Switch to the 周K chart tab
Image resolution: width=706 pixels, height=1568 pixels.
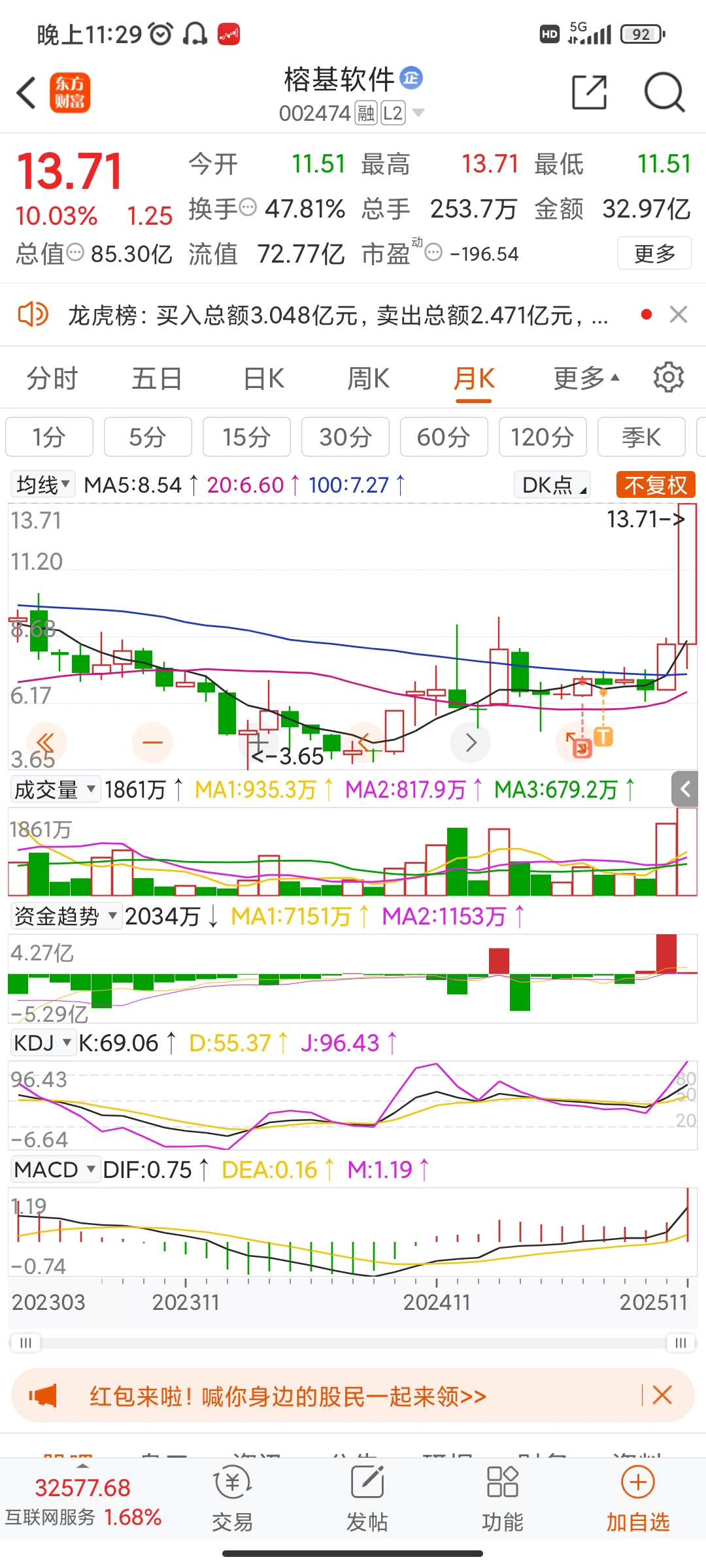pos(368,379)
